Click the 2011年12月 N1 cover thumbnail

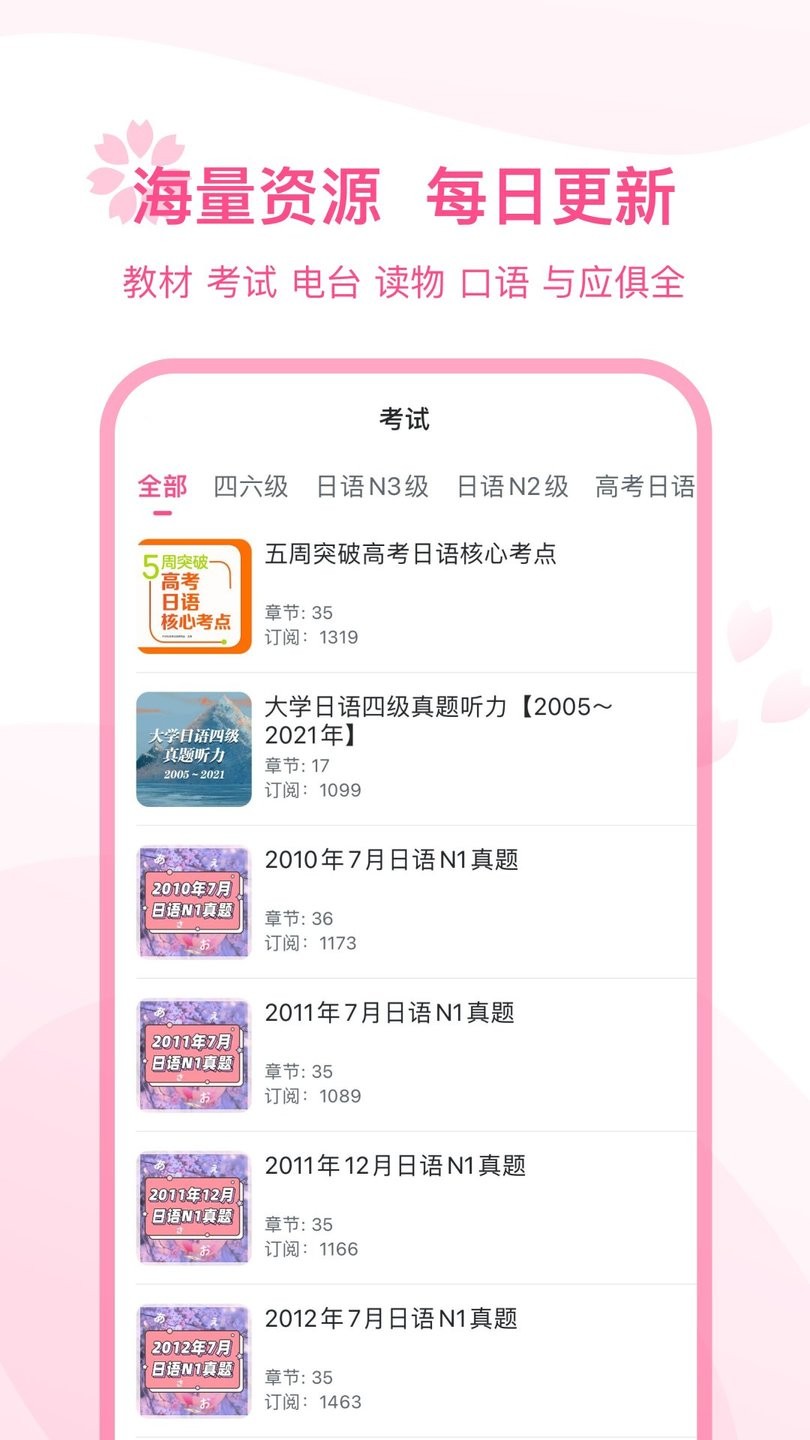[x=193, y=1209]
